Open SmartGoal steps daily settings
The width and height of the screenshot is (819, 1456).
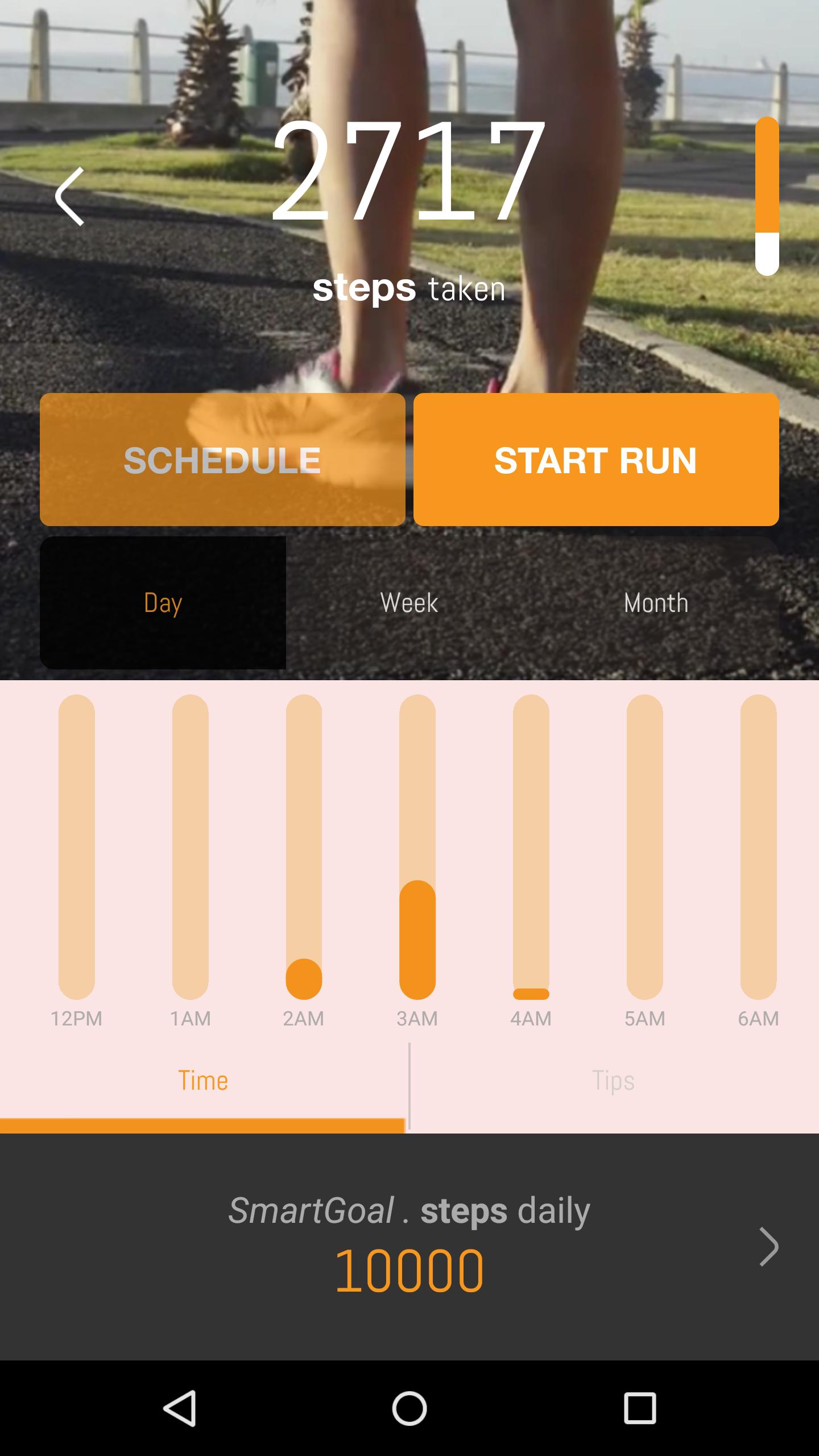[768, 1247]
